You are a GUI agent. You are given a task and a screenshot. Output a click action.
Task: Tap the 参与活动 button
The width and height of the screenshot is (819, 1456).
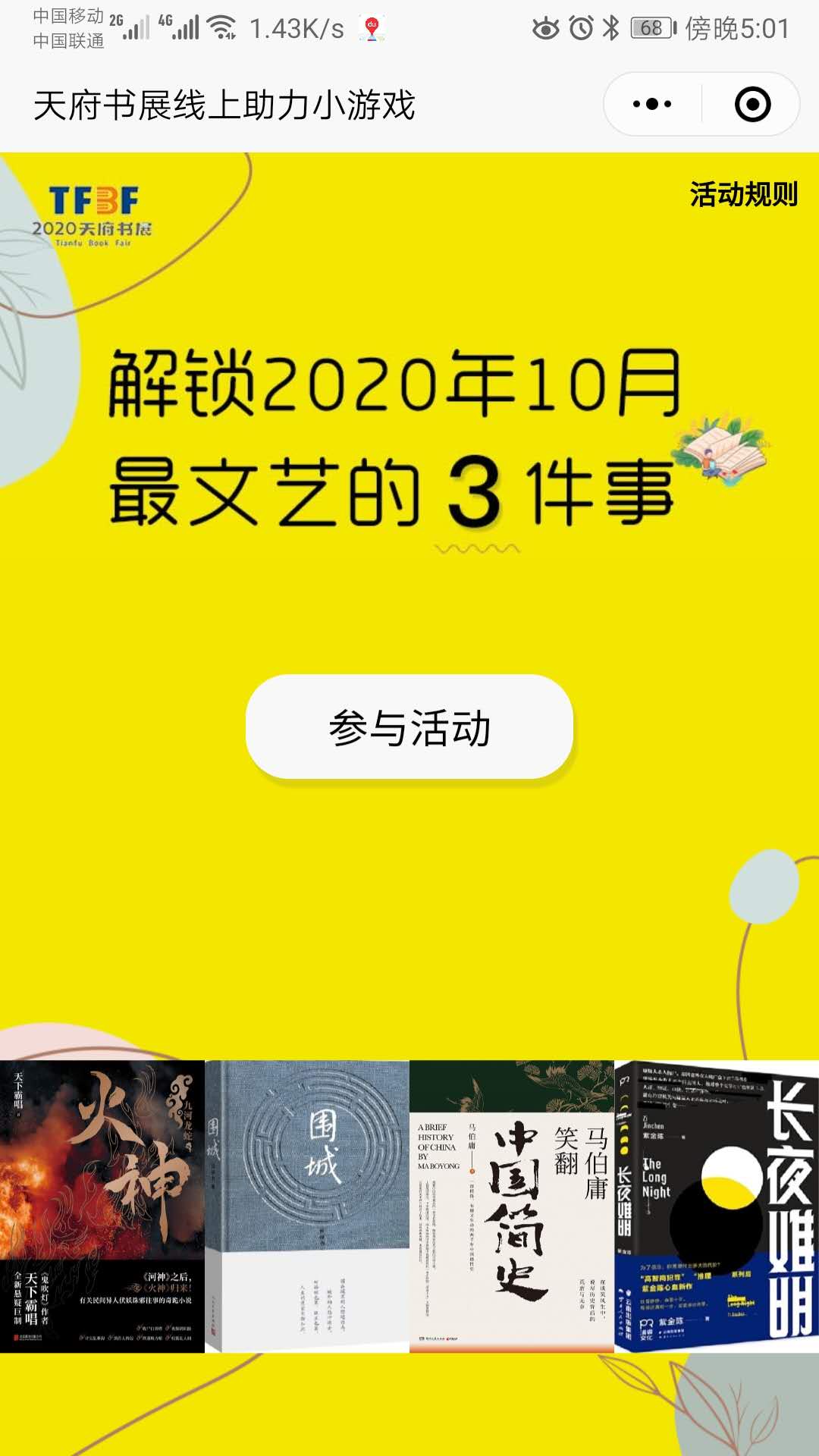[x=409, y=726]
